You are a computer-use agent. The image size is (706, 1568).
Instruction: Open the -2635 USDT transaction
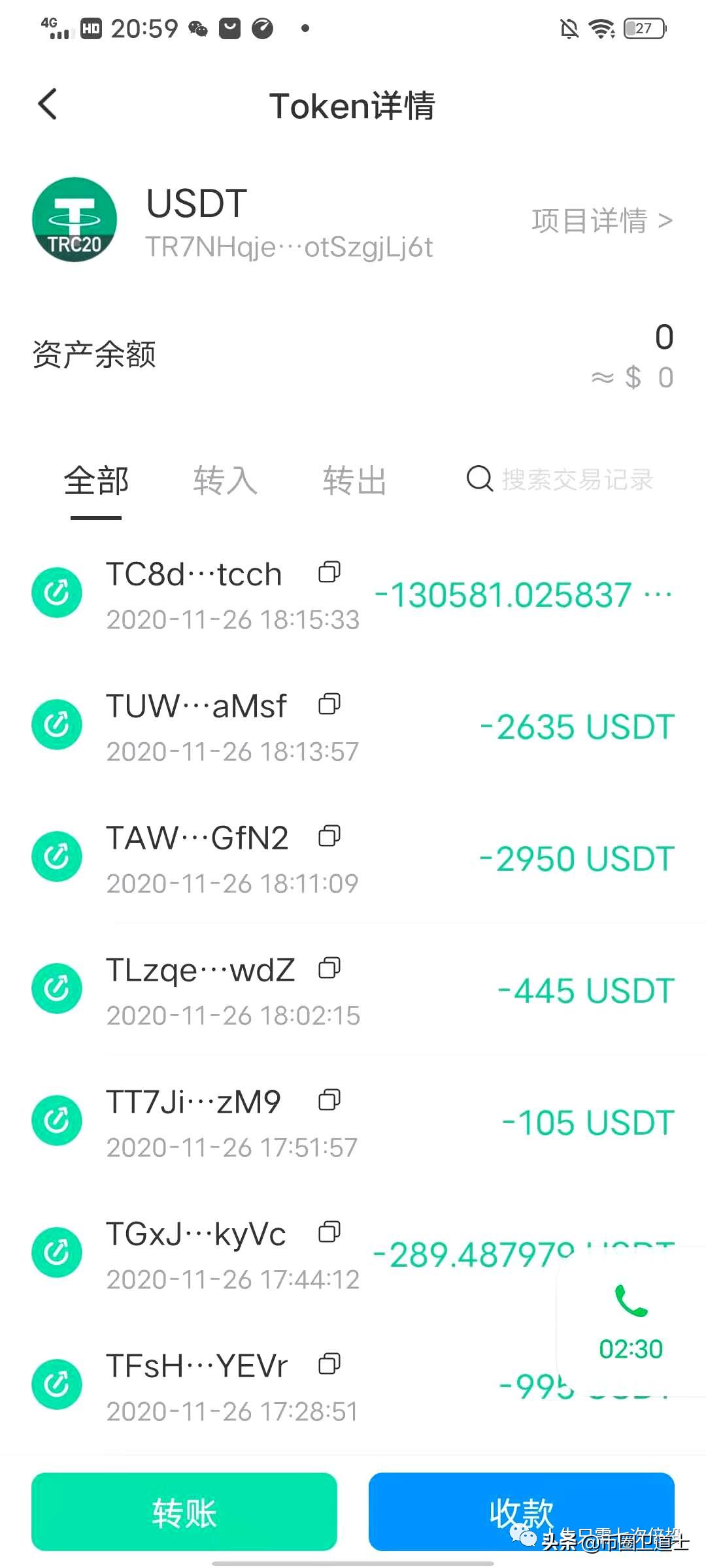(x=353, y=727)
